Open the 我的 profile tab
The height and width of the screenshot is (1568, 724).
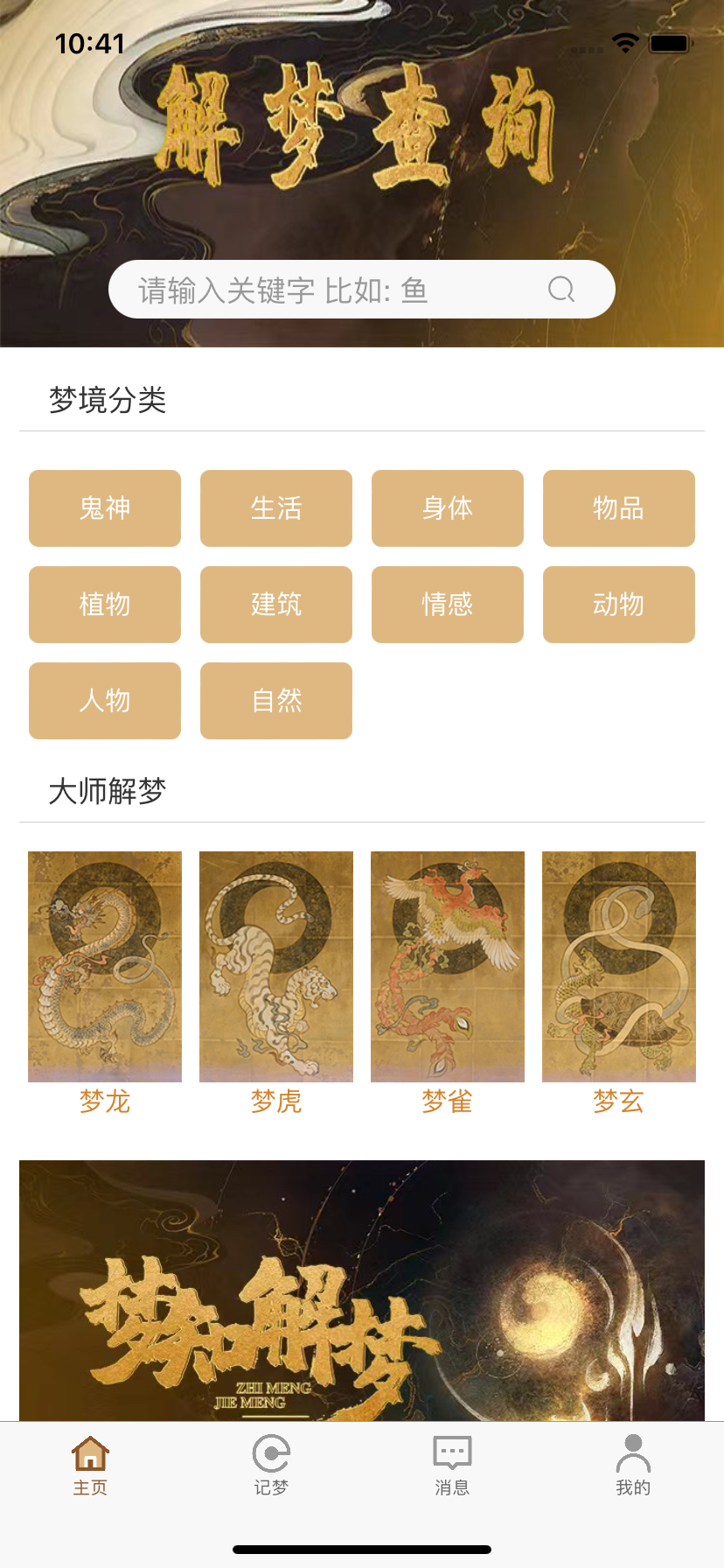633,1466
